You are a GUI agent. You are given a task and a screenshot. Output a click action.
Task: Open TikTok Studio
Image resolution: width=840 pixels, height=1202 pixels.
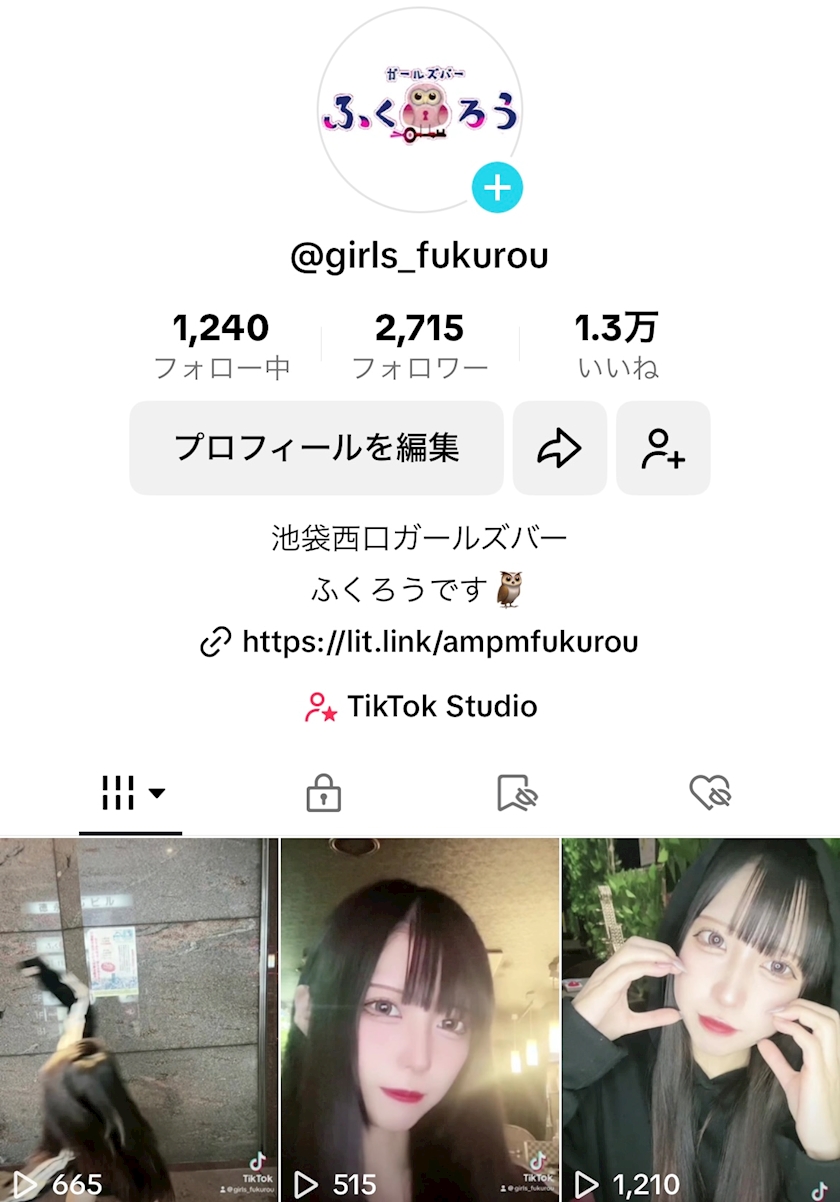click(x=420, y=707)
